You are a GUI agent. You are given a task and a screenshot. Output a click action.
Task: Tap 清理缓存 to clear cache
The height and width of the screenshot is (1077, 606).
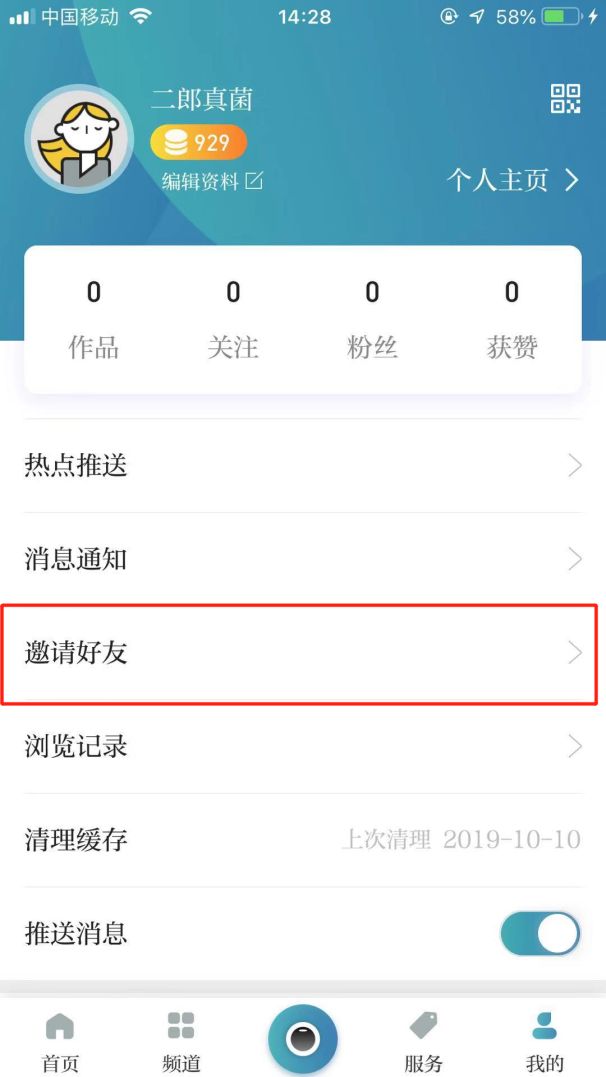click(303, 840)
